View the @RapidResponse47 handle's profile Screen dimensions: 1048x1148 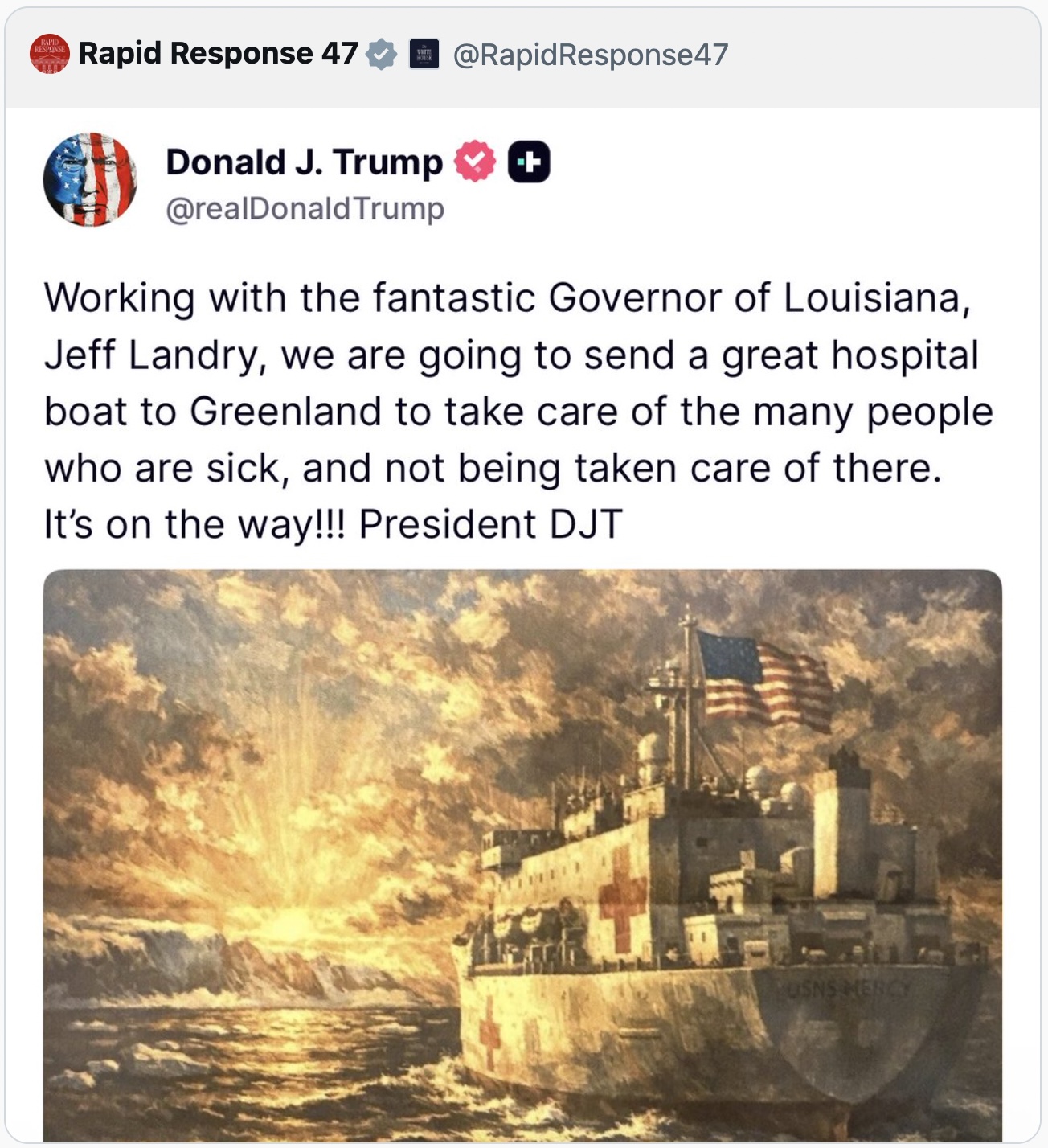(591, 55)
